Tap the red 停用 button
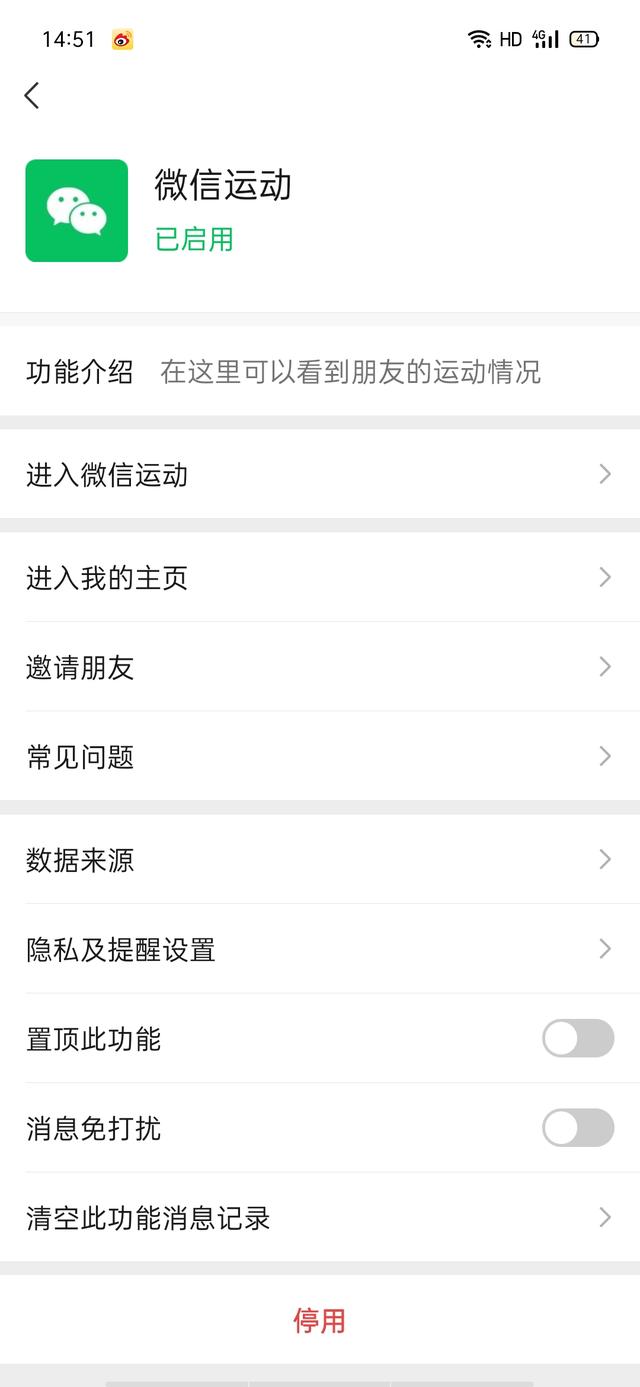The height and width of the screenshot is (1387, 640). [x=320, y=1320]
